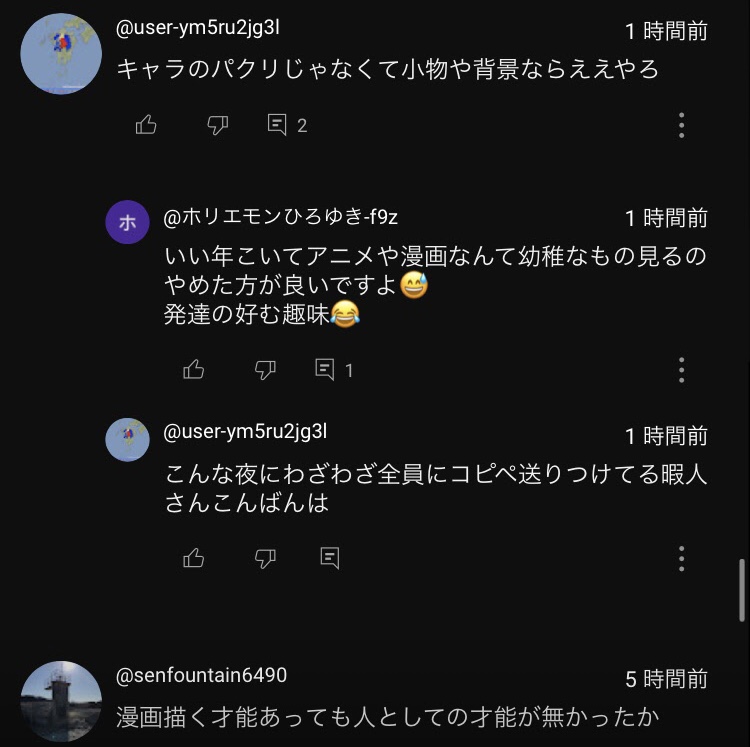750x747 pixels.
Task: Like the reply starting こんな夜にわざわざ
Action: tap(194, 558)
